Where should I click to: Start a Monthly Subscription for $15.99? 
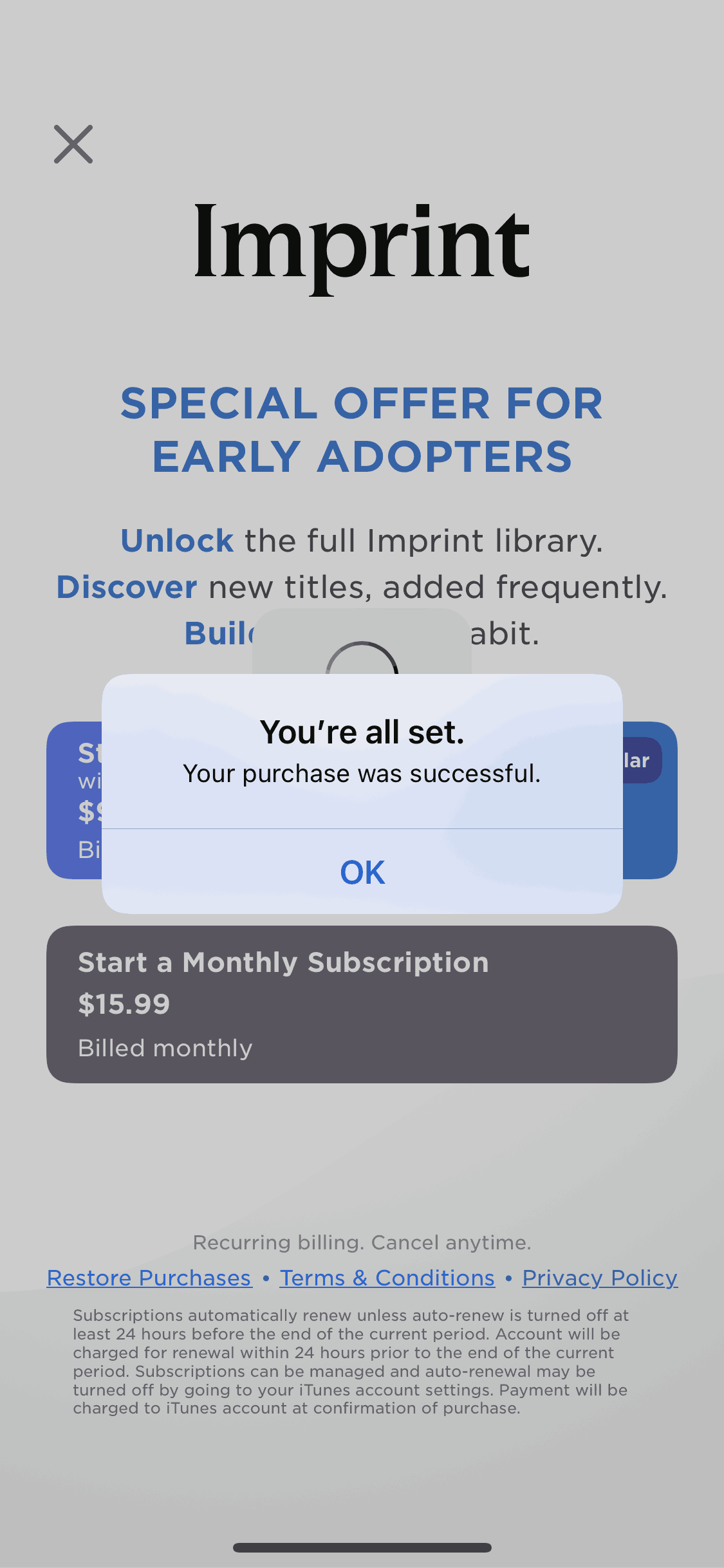pos(362,1004)
